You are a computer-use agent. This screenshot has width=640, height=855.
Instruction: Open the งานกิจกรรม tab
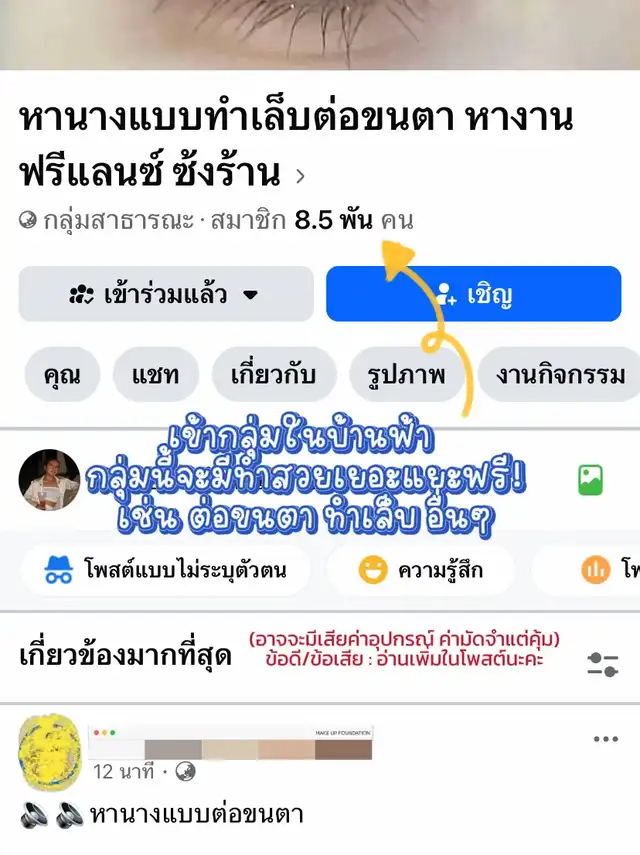pos(560,375)
